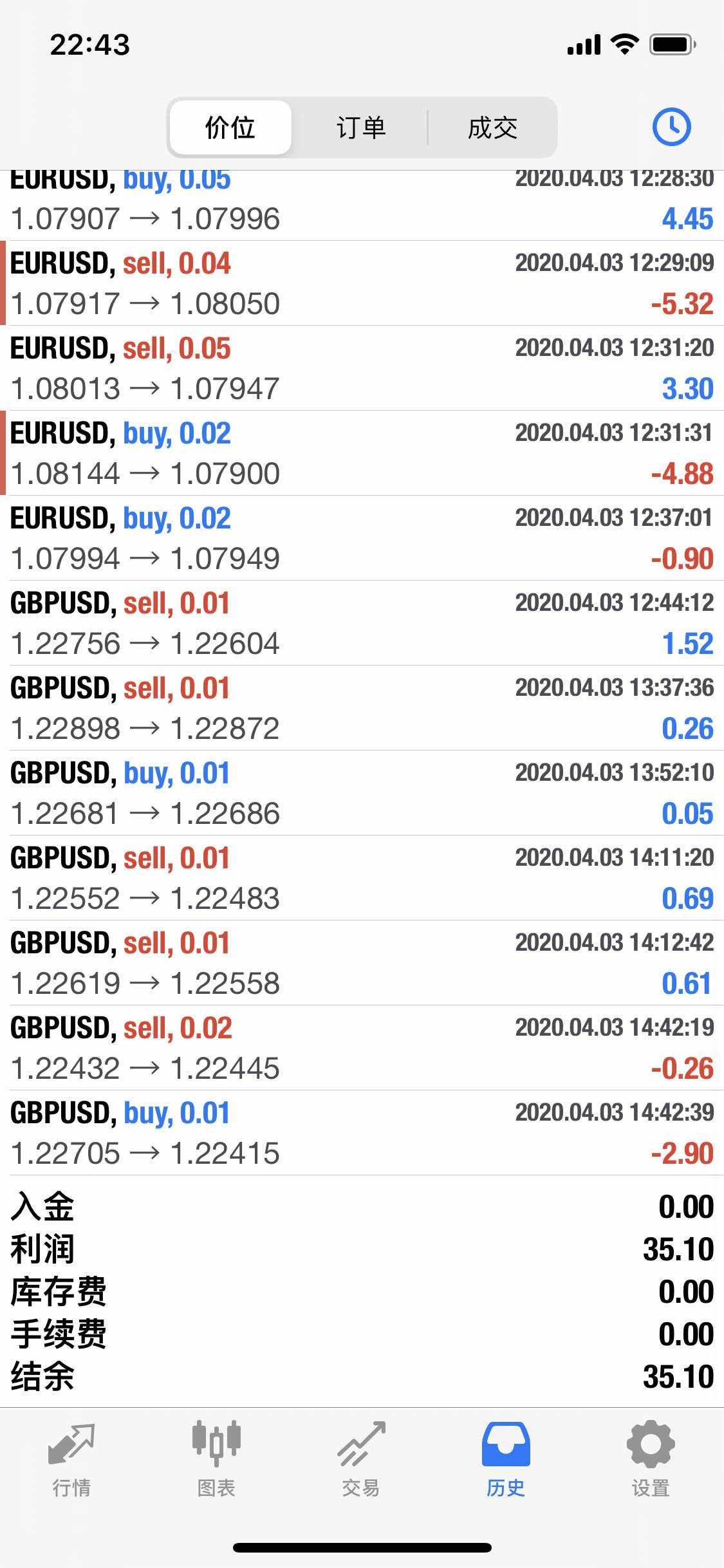The height and width of the screenshot is (1568, 724).
Task: Expand GBPUSD sell 0.01 trade at 14:11:20
Action: tap(362, 878)
